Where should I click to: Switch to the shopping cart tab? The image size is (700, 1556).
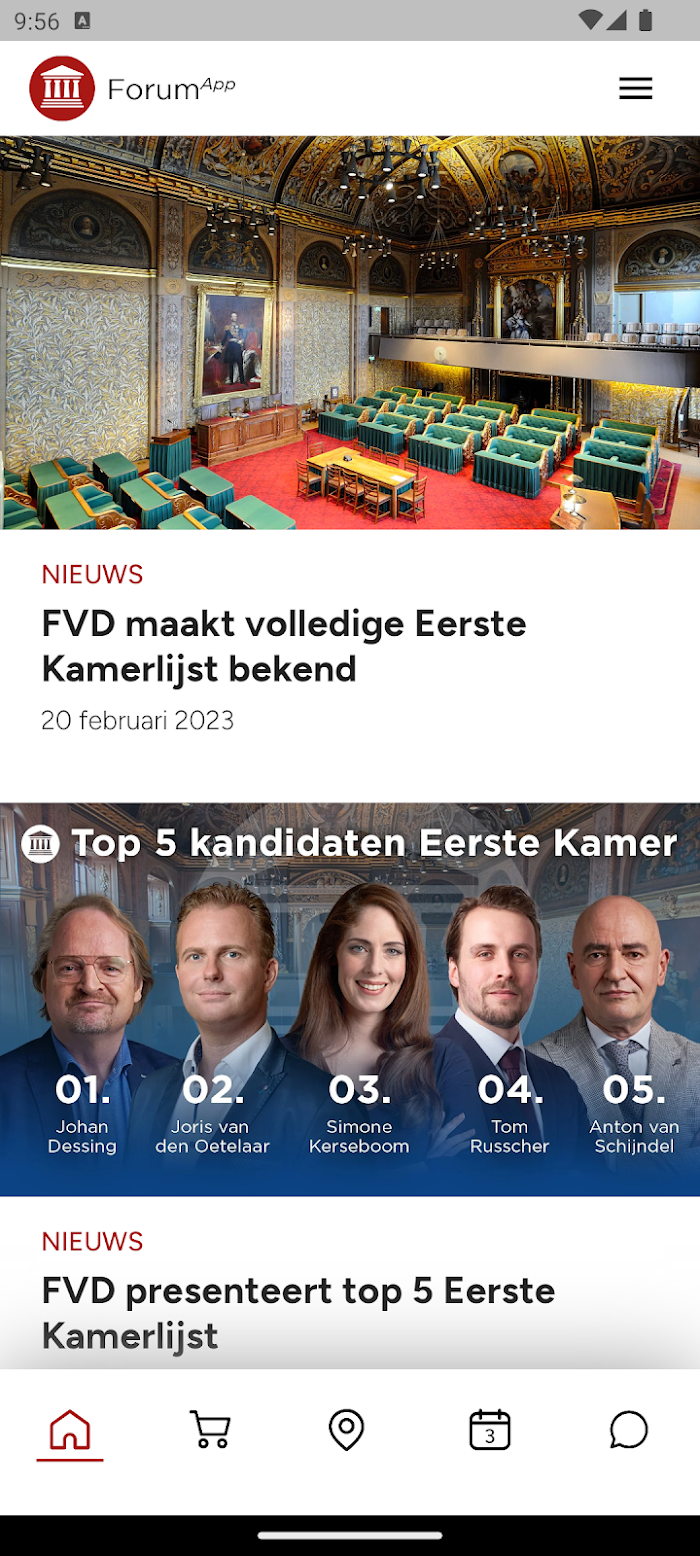tap(210, 1430)
